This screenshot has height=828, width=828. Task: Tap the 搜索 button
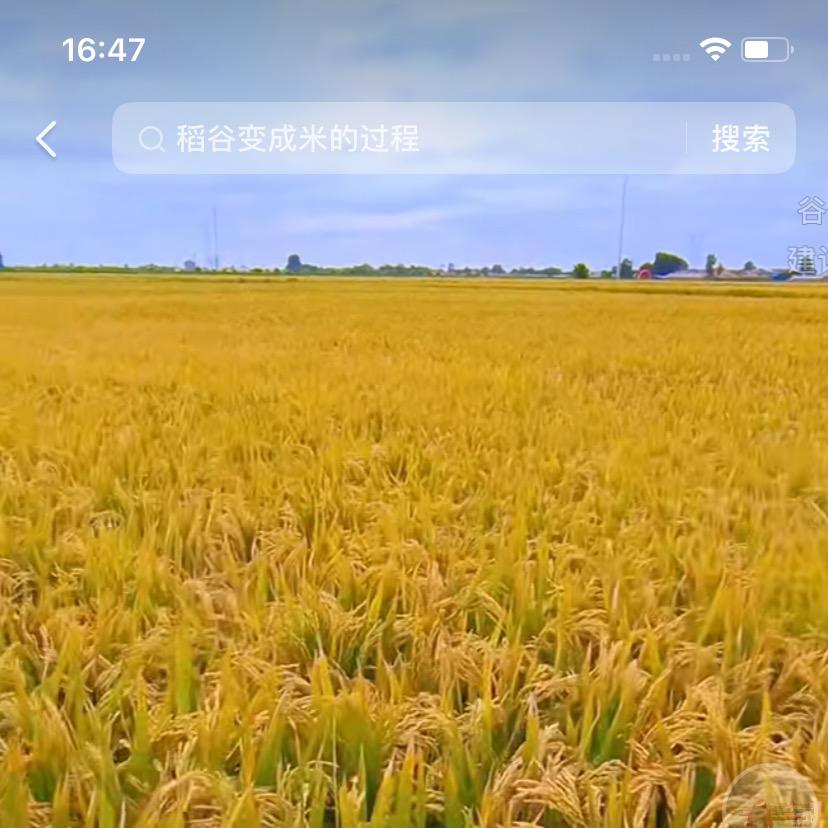[x=740, y=139]
